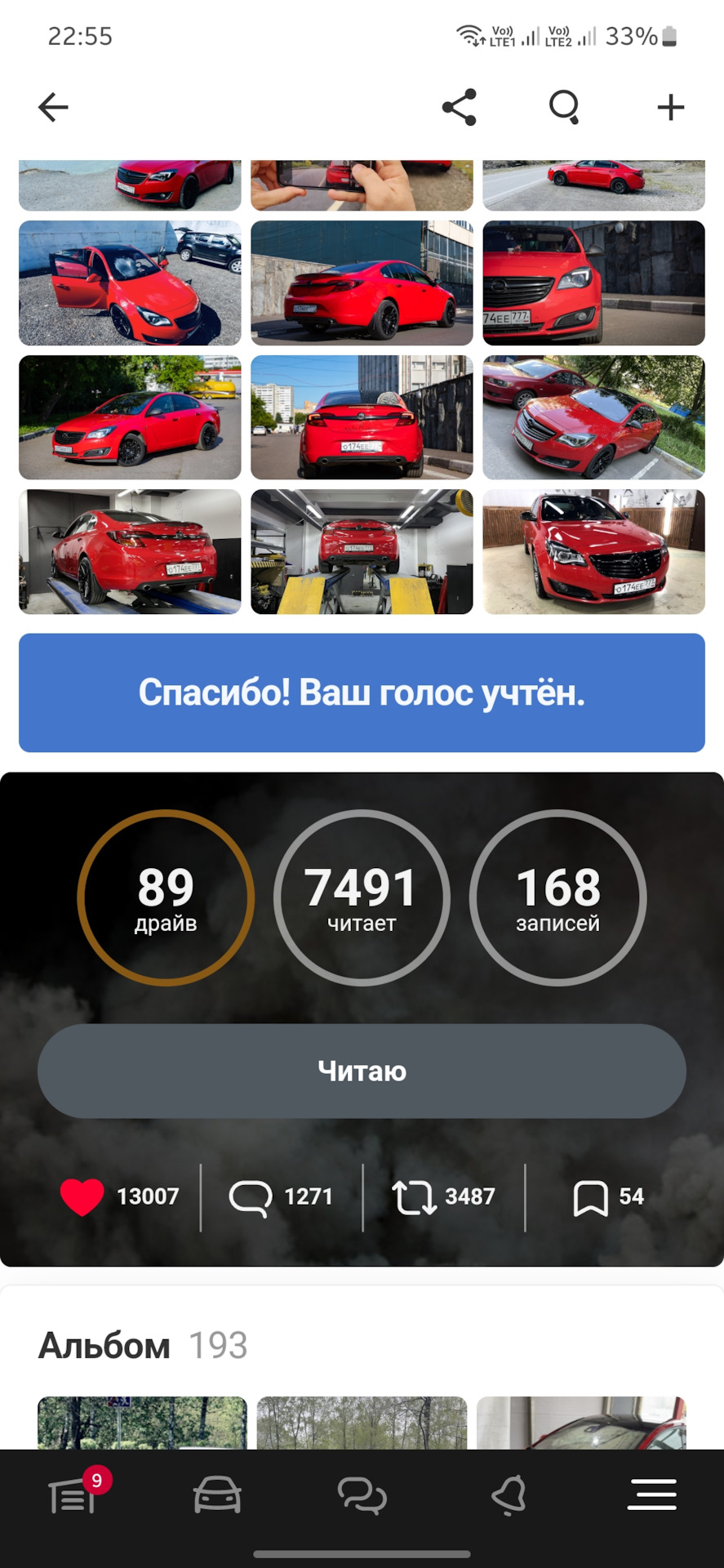This screenshot has width=724, height=1568.
Task: Open the messages tab
Action: pyautogui.click(x=362, y=1496)
